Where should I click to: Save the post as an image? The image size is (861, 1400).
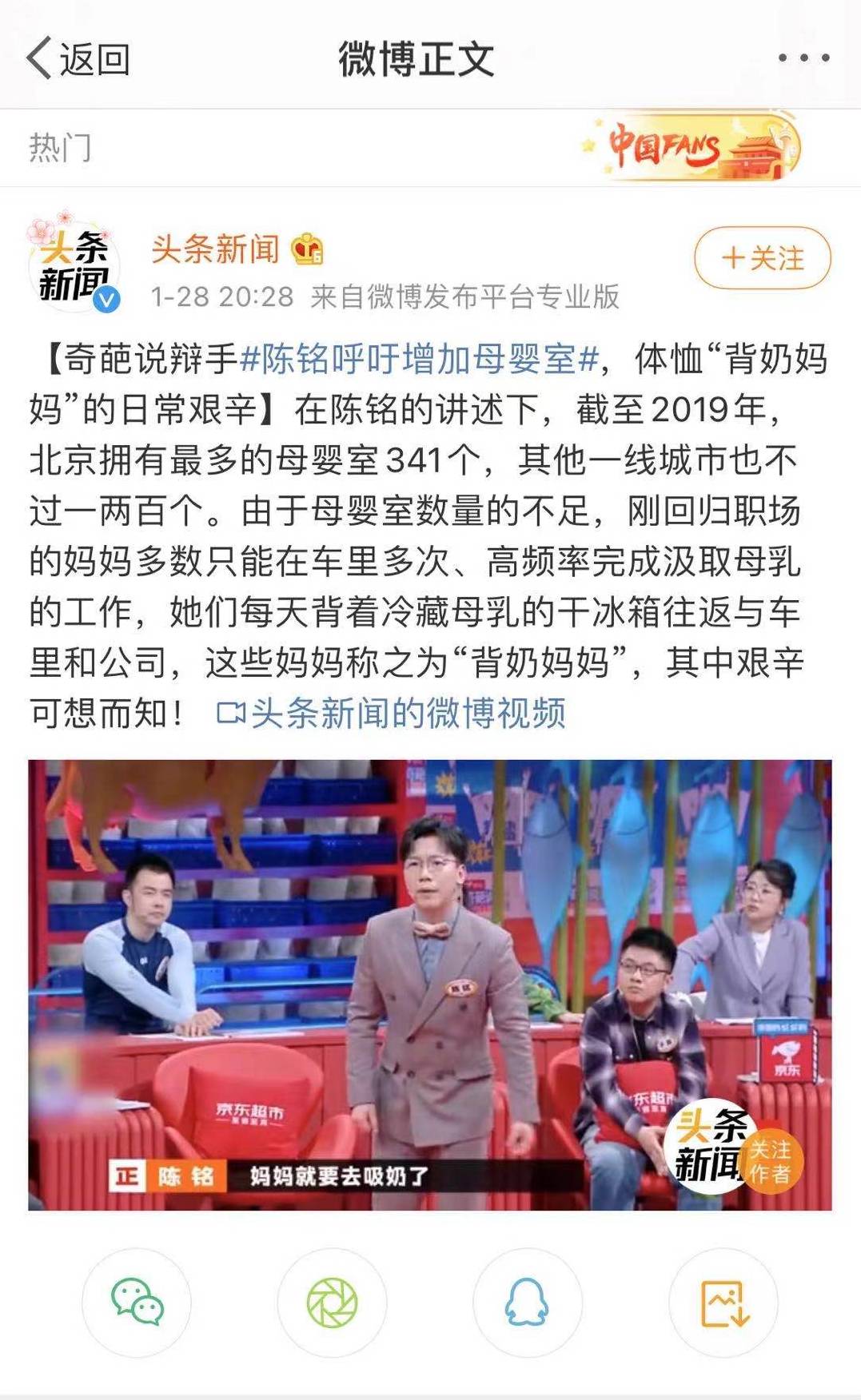(x=723, y=1303)
